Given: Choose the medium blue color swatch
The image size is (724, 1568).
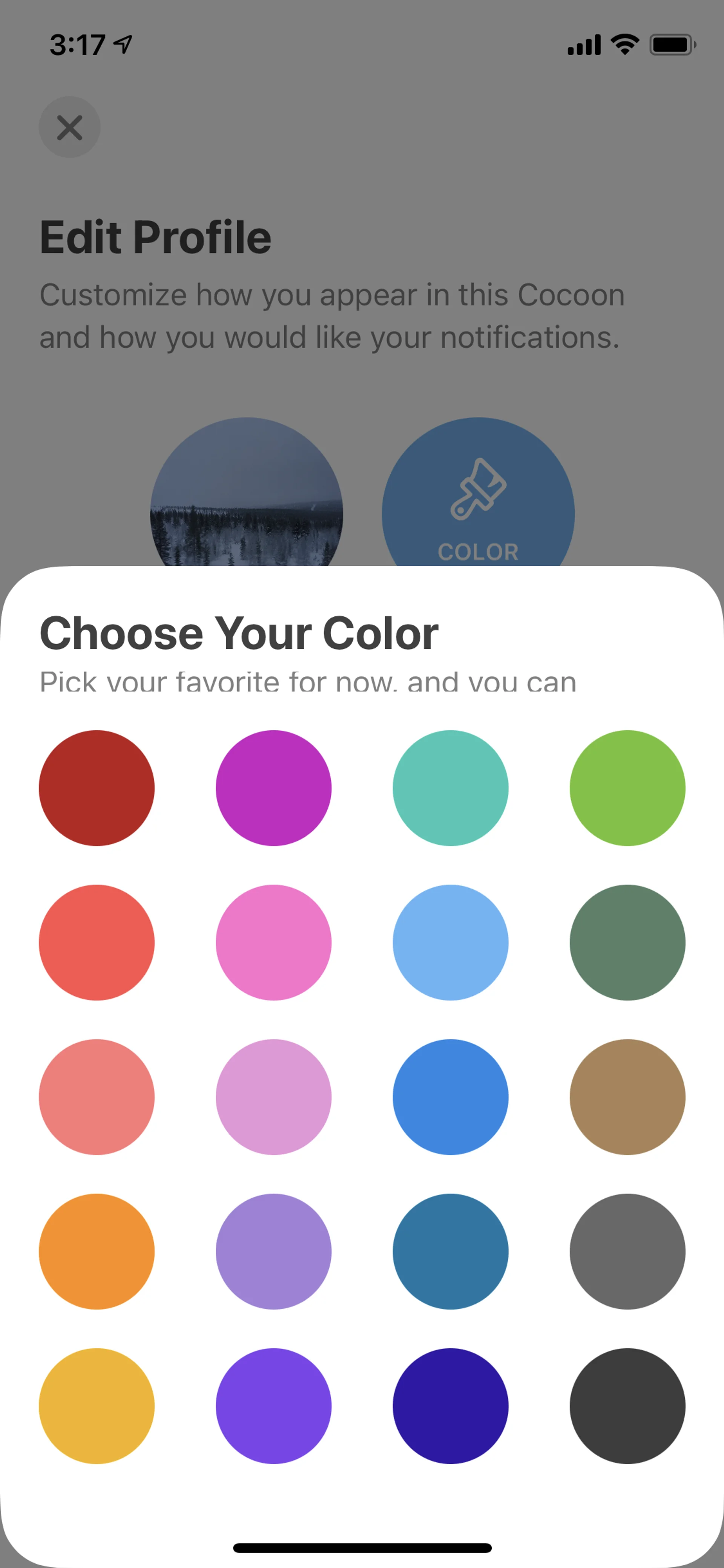Looking at the screenshot, I should tap(450, 1097).
